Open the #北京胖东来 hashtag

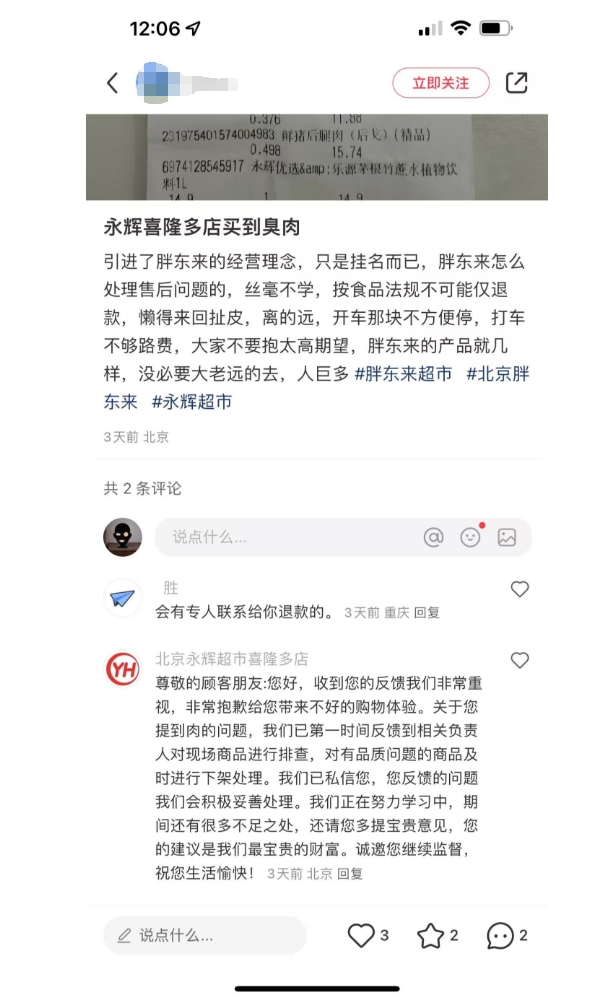(x=502, y=375)
